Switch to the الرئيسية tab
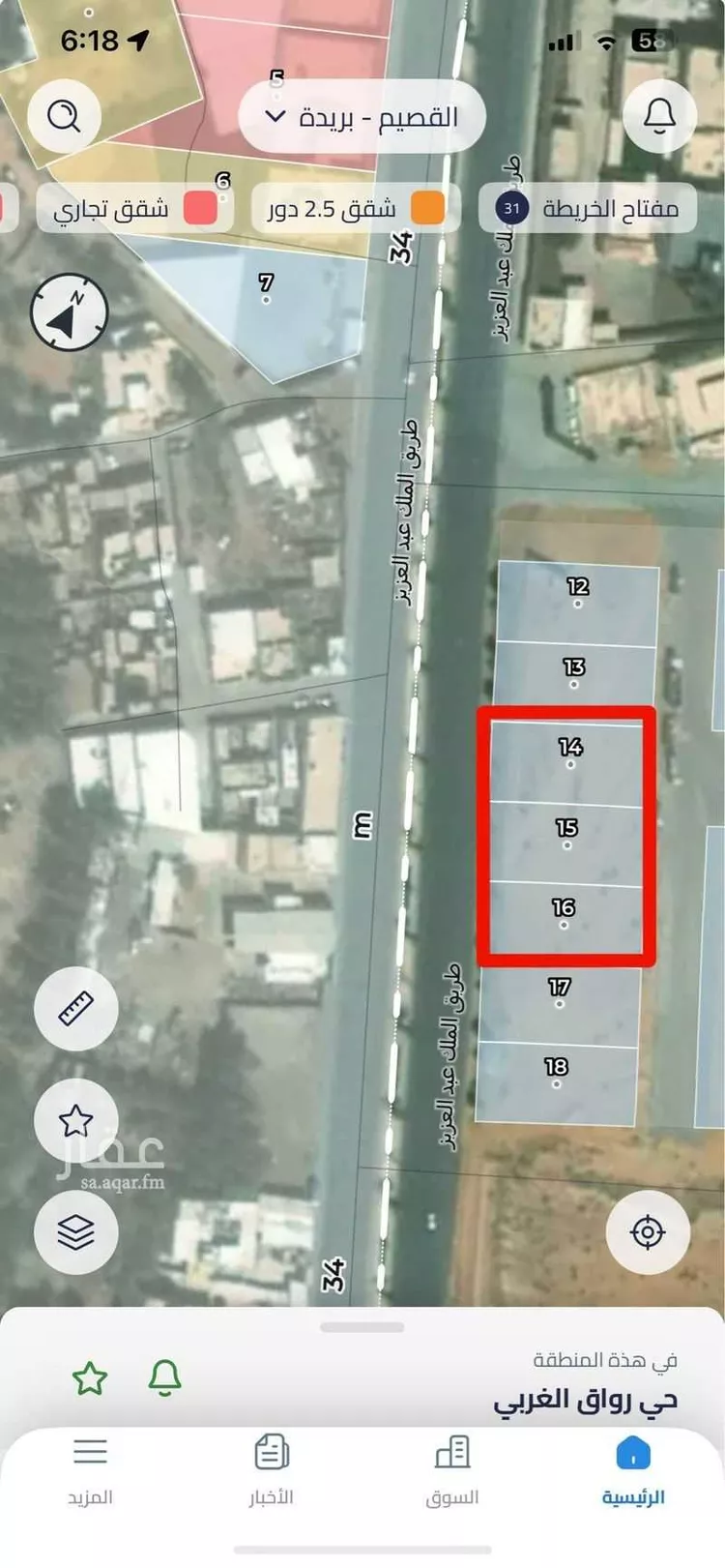The width and height of the screenshot is (725, 1568). 633,1470
